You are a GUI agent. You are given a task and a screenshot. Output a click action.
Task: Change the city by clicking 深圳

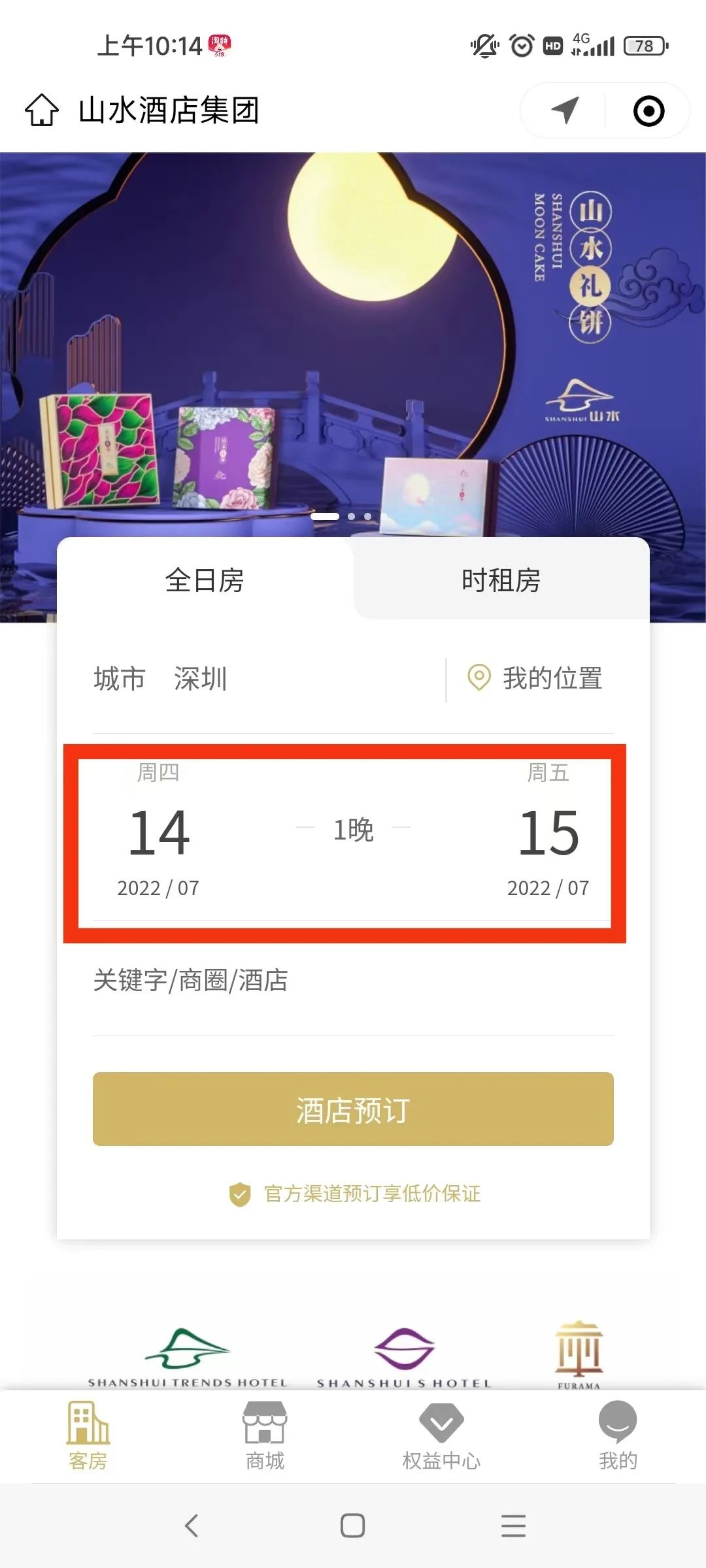pyautogui.click(x=200, y=679)
